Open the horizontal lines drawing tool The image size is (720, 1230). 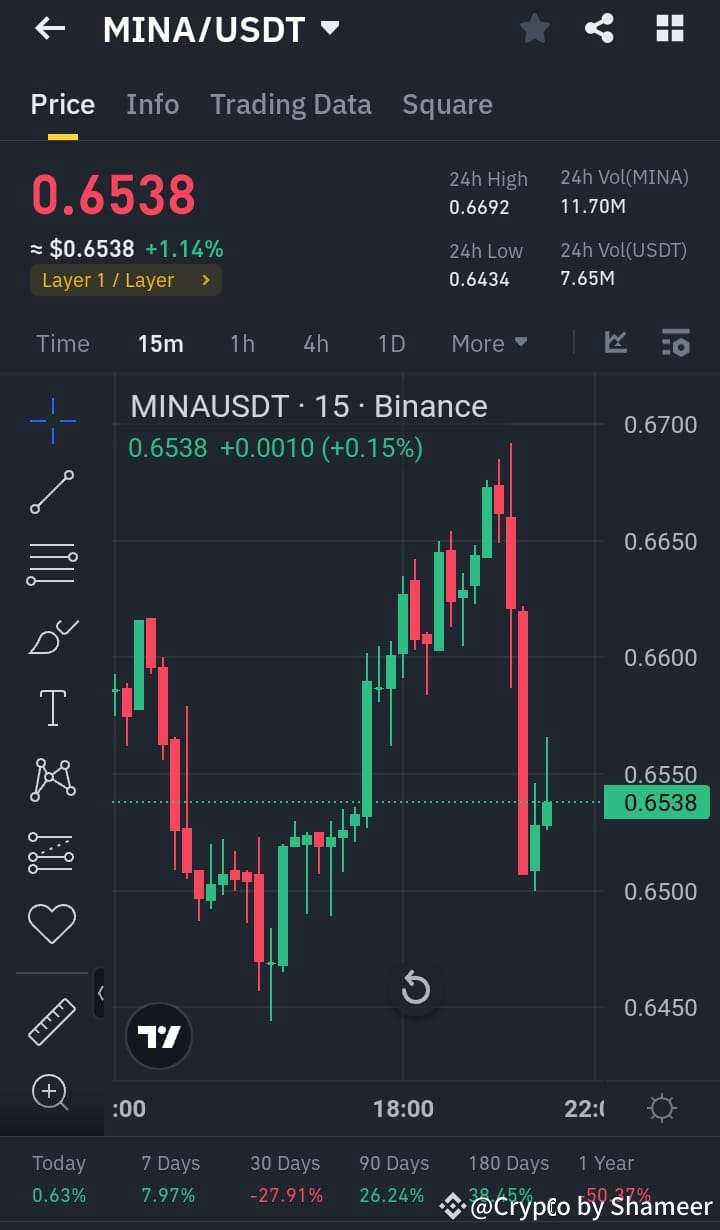coord(51,563)
